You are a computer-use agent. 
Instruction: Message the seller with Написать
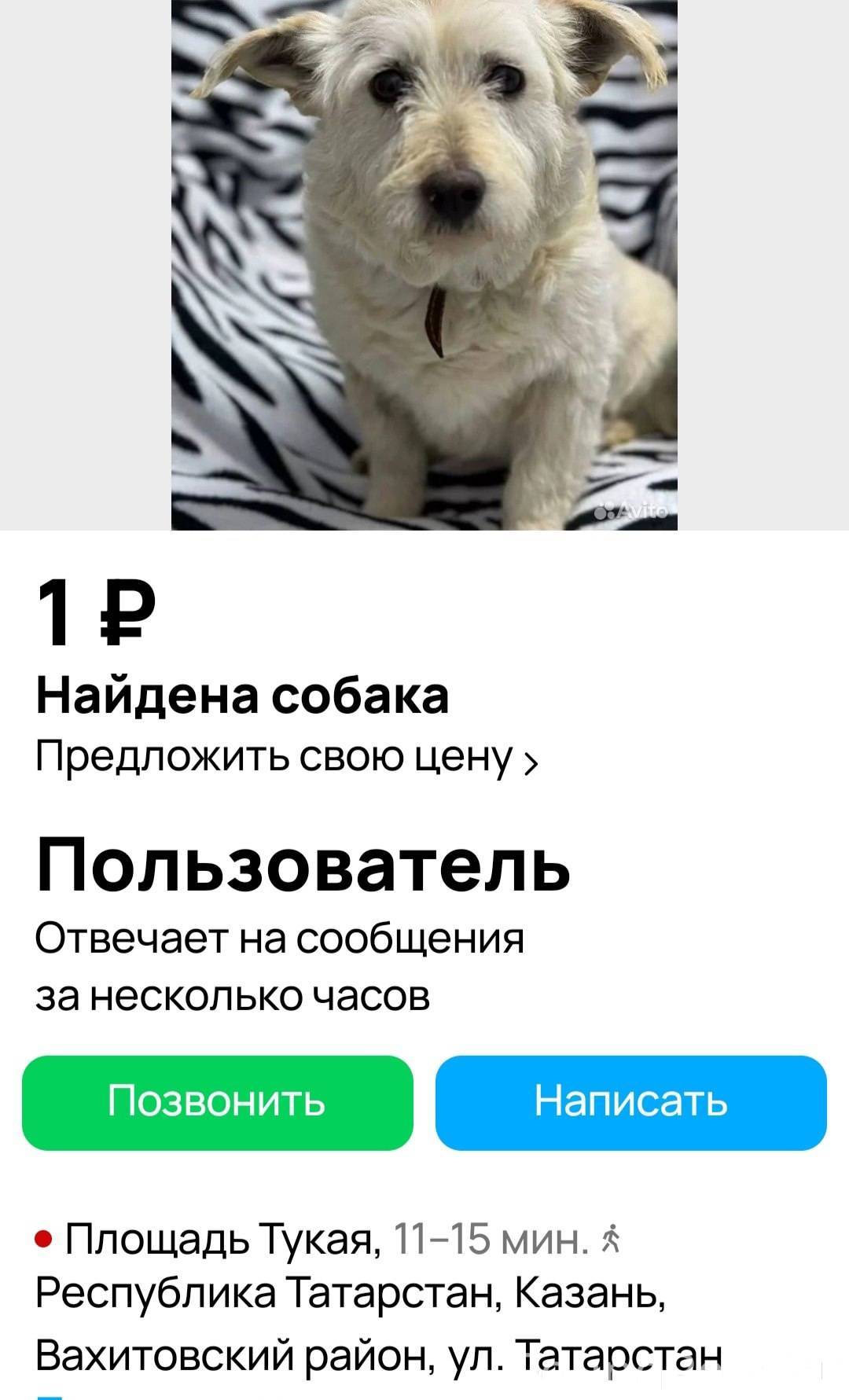[630, 1102]
